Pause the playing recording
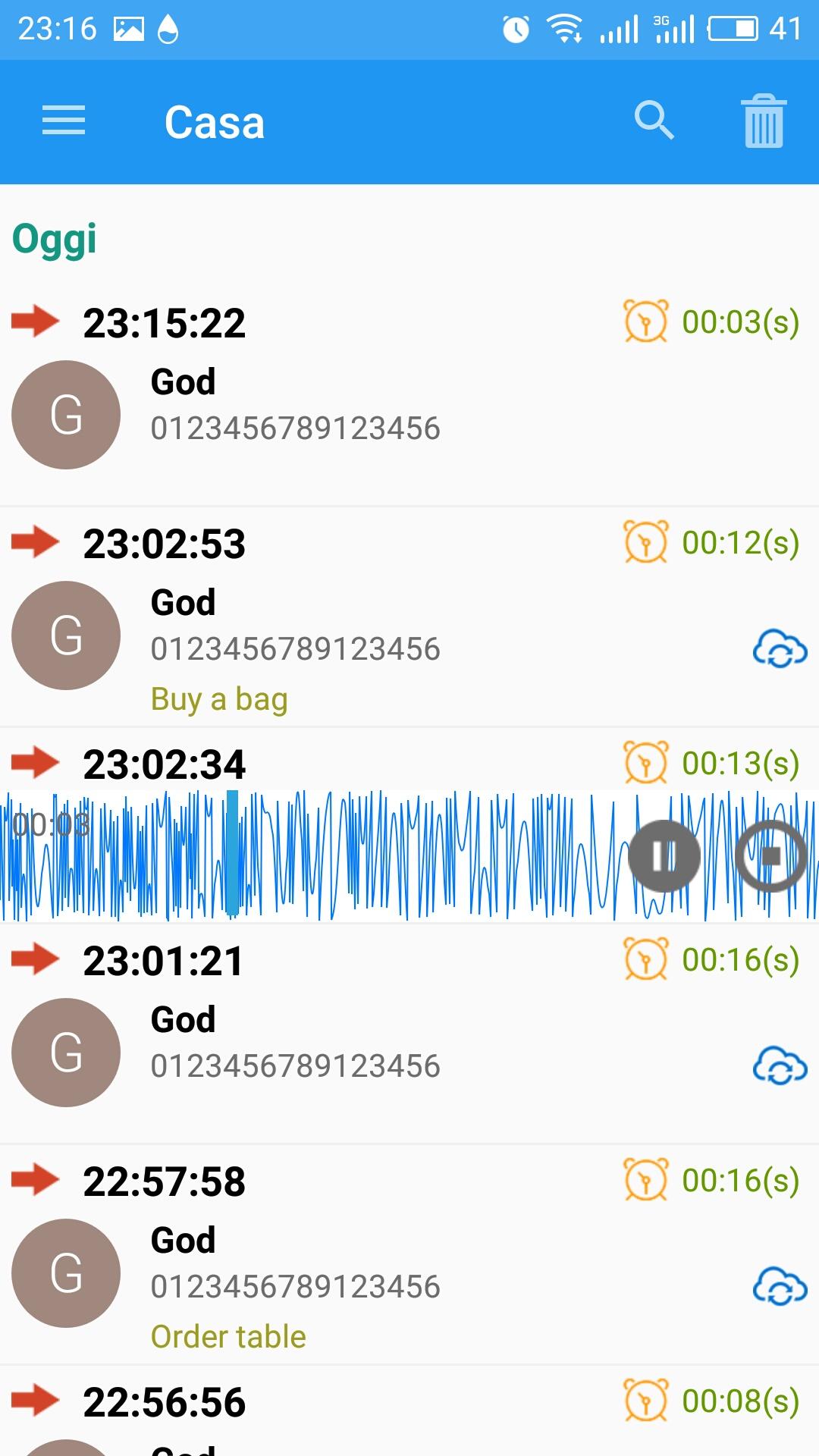 (664, 856)
